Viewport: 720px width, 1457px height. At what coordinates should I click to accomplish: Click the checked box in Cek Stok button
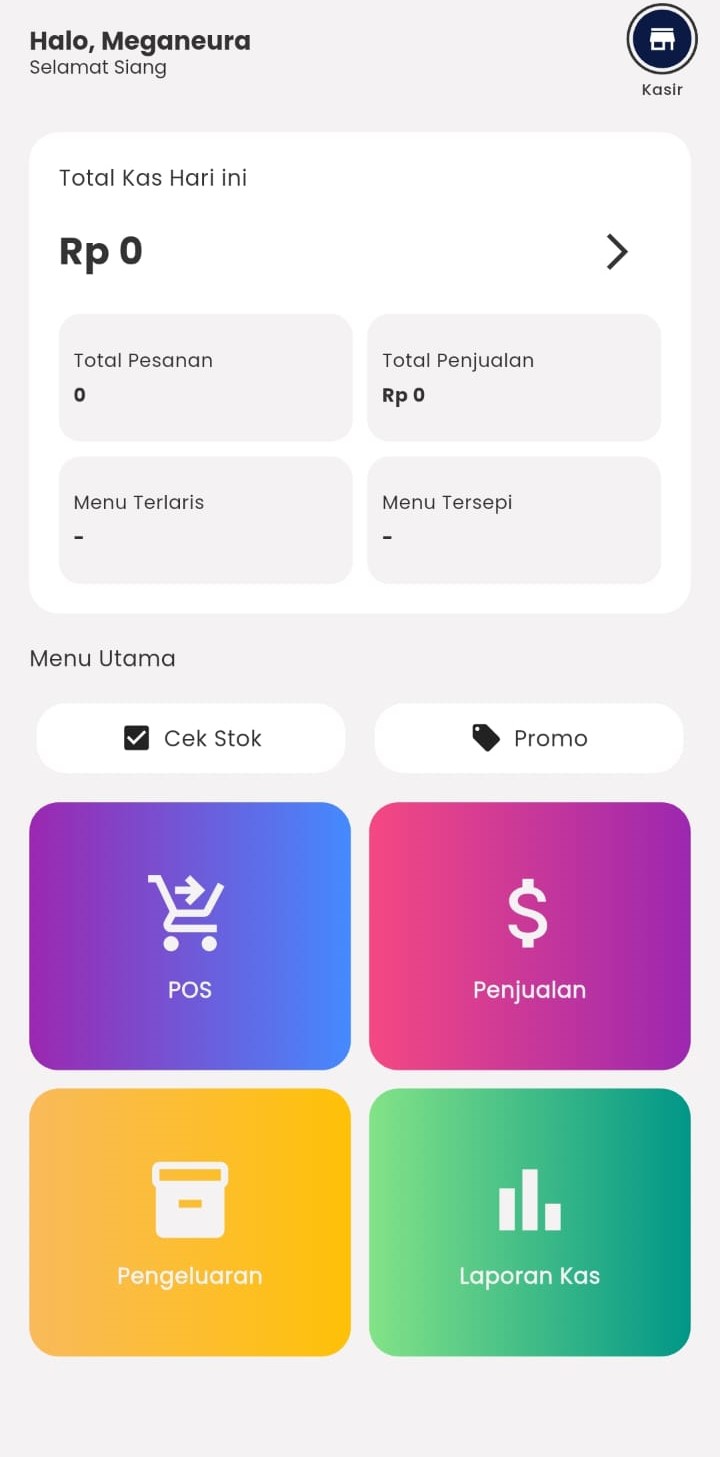[x=136, y=737]
